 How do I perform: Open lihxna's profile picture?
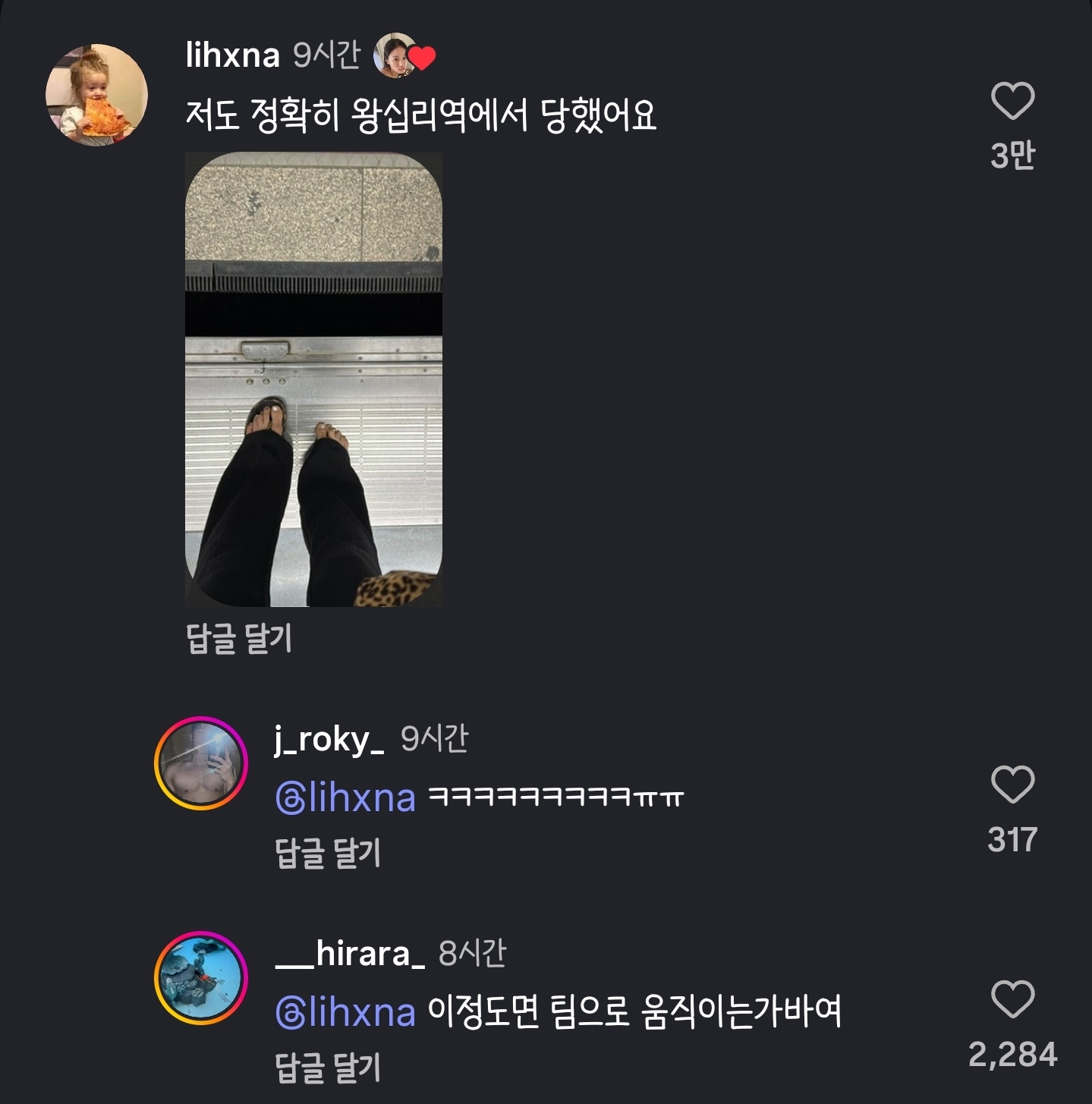tap(96, 95)
